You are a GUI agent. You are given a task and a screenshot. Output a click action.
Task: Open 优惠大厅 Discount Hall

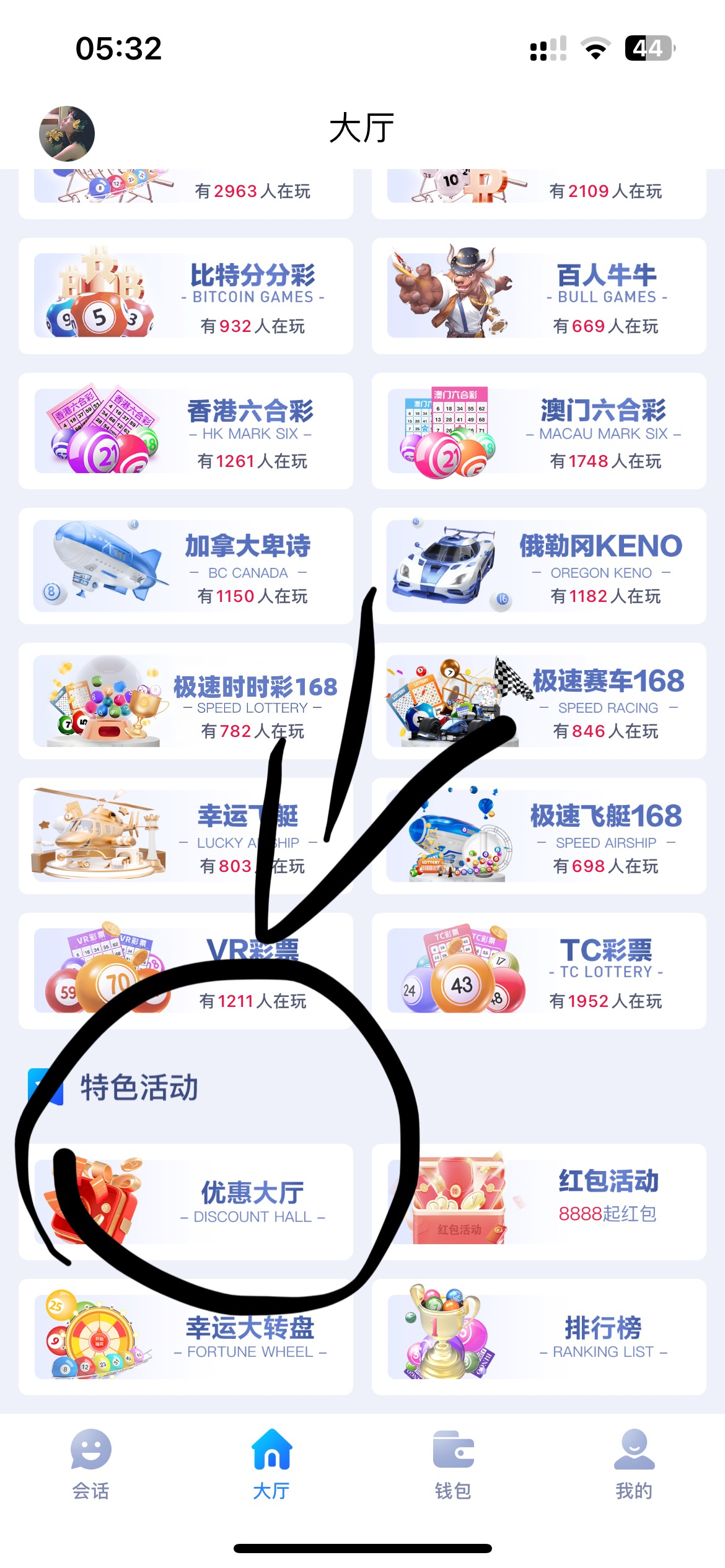pos(186,1202)
